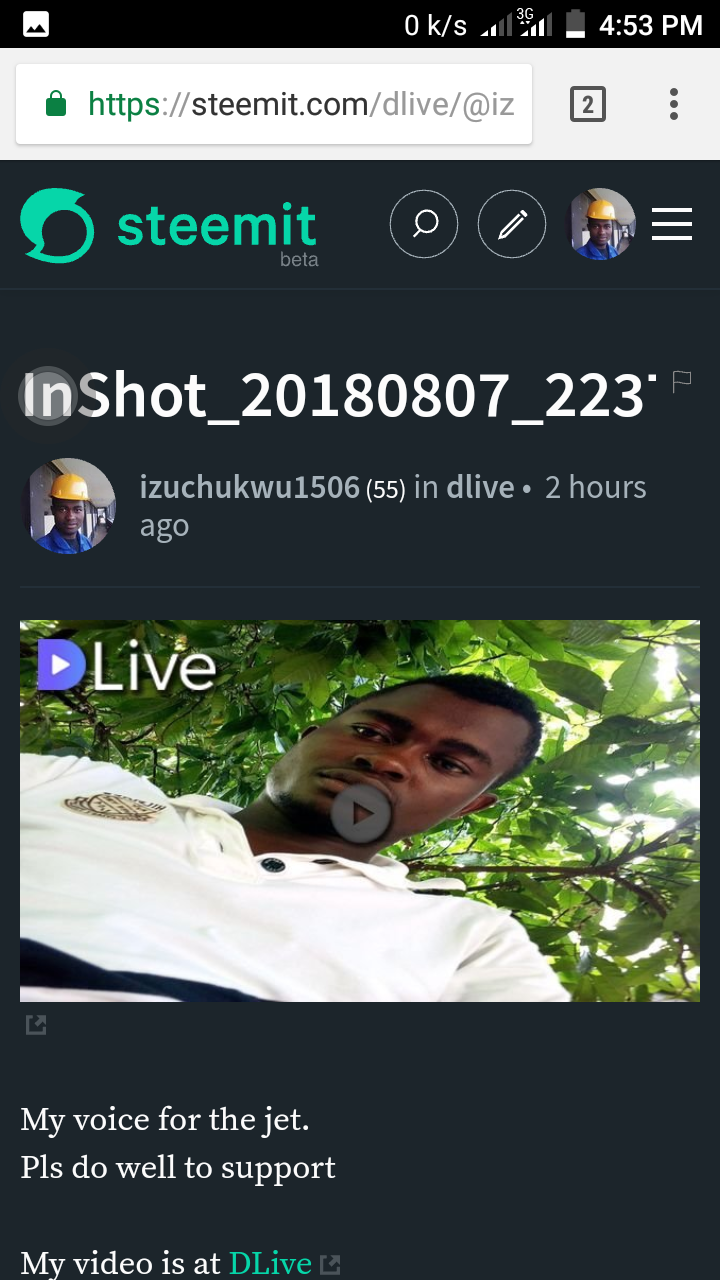Open the Steemit search icon

click(424, 224)
